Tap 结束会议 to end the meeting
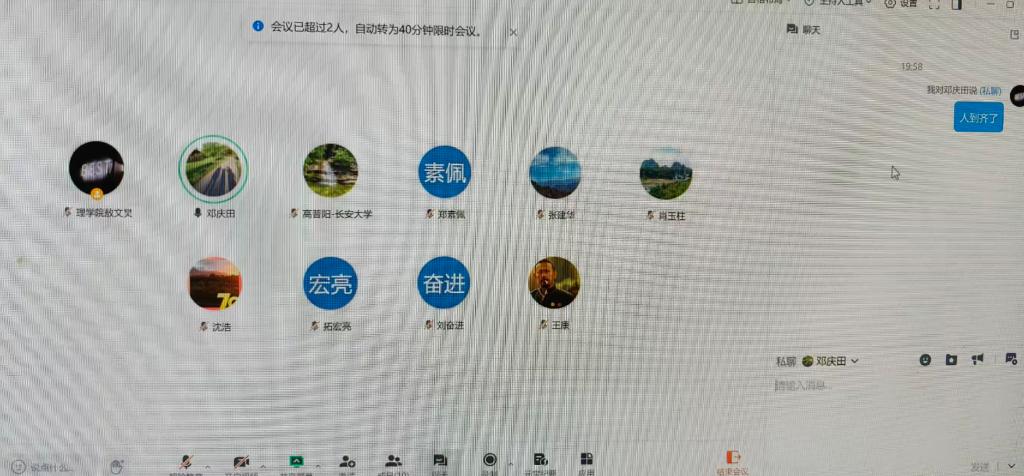The image size is (1024, 476). coord(732,462)
